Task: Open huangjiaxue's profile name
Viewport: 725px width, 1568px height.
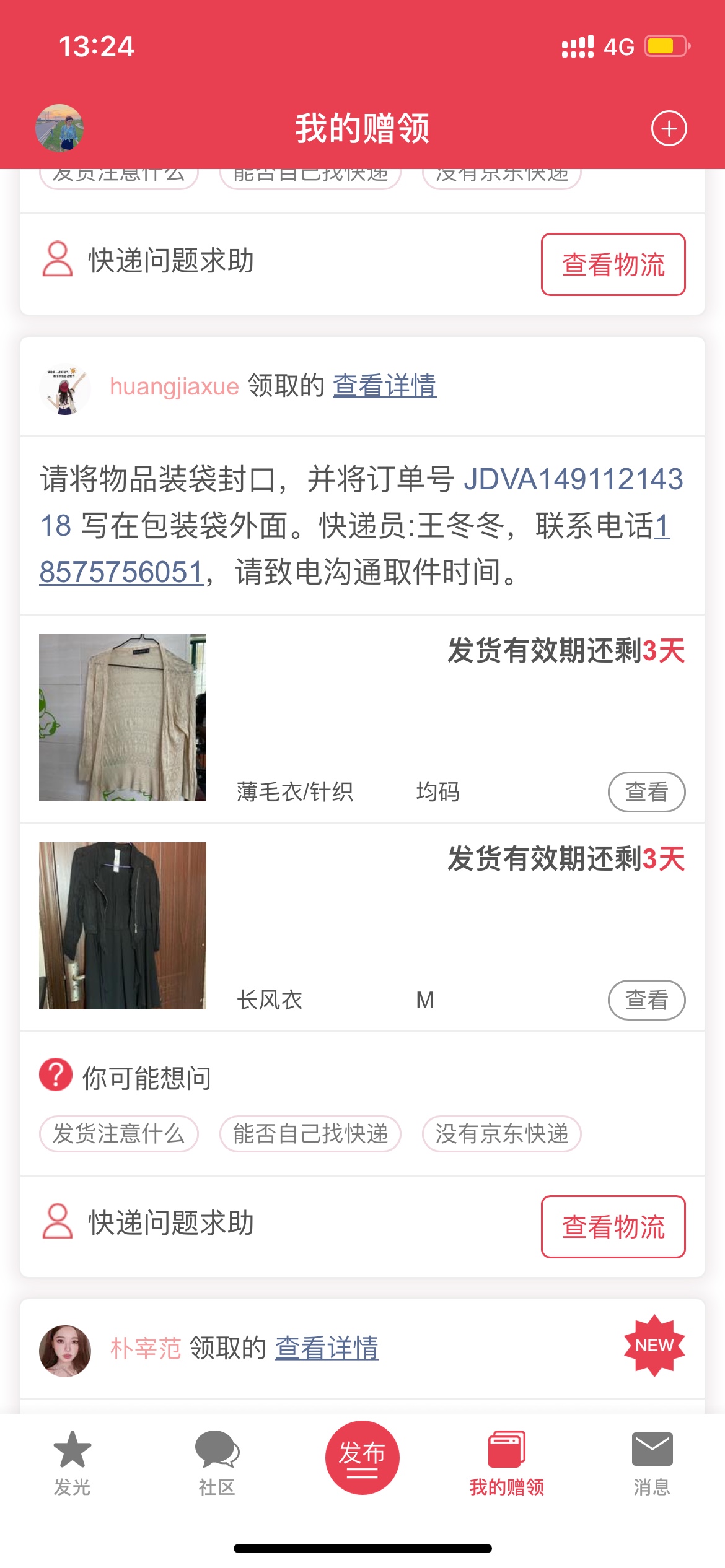Action: 174,386
